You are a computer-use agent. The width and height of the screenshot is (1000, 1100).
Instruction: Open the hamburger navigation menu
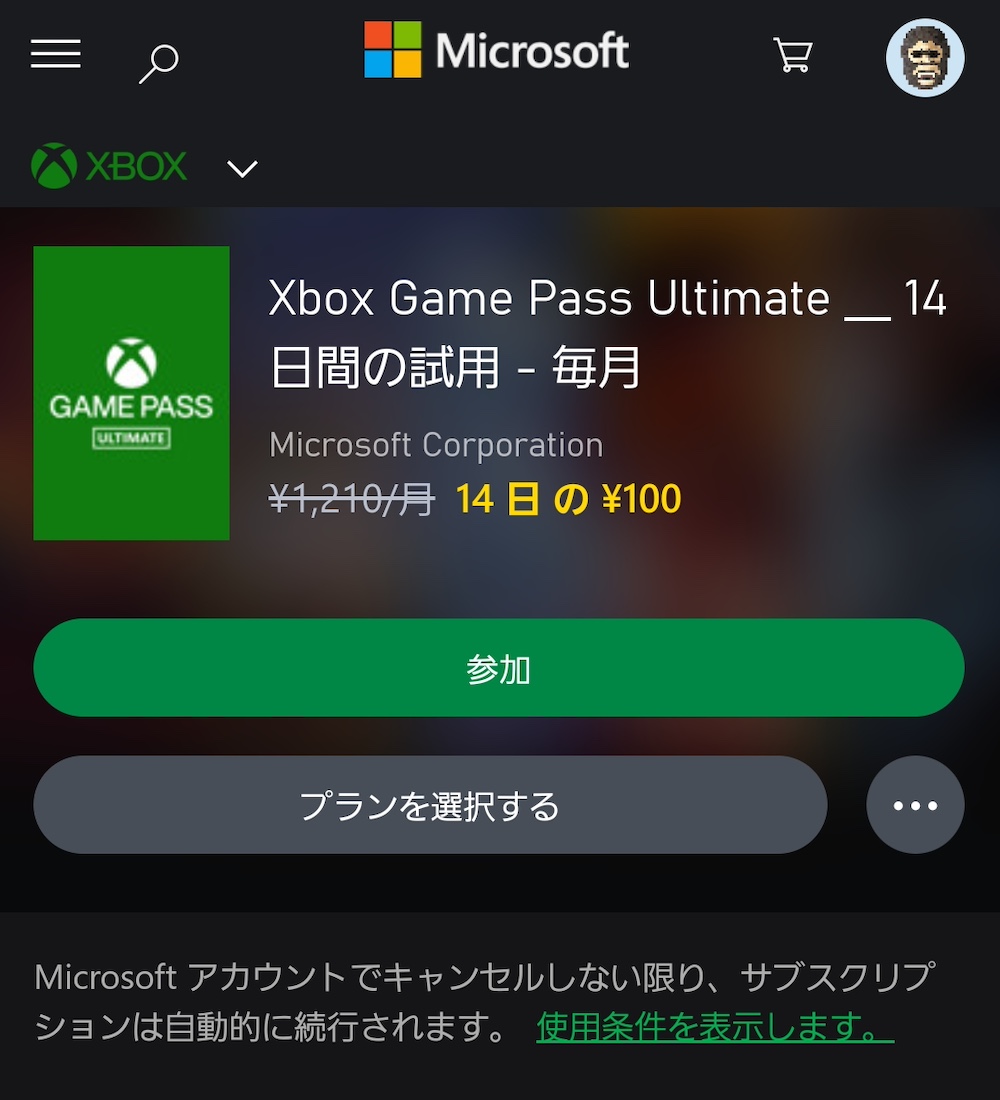(56, 54)
